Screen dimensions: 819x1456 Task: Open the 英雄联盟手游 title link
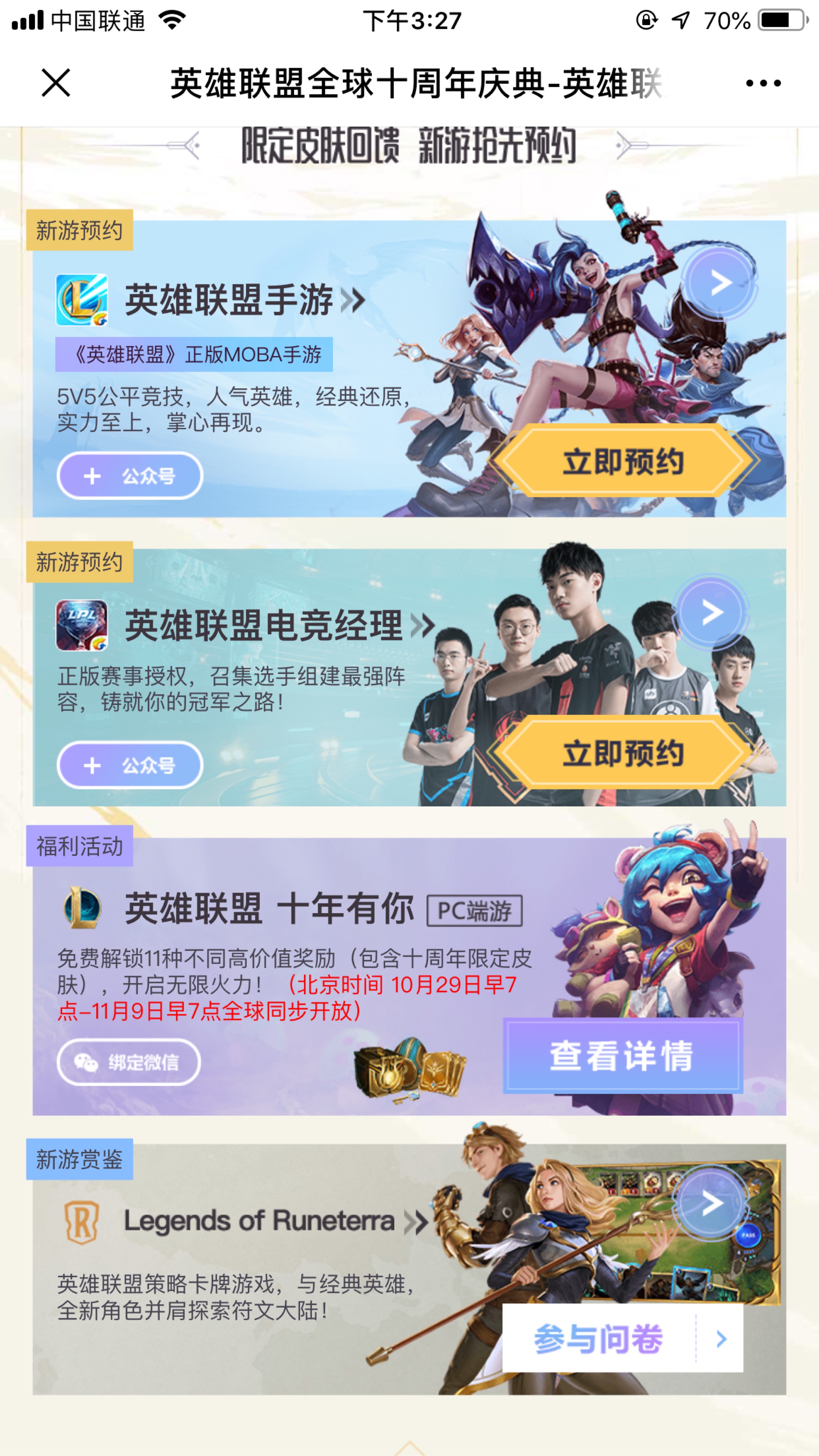click(244, 300)
